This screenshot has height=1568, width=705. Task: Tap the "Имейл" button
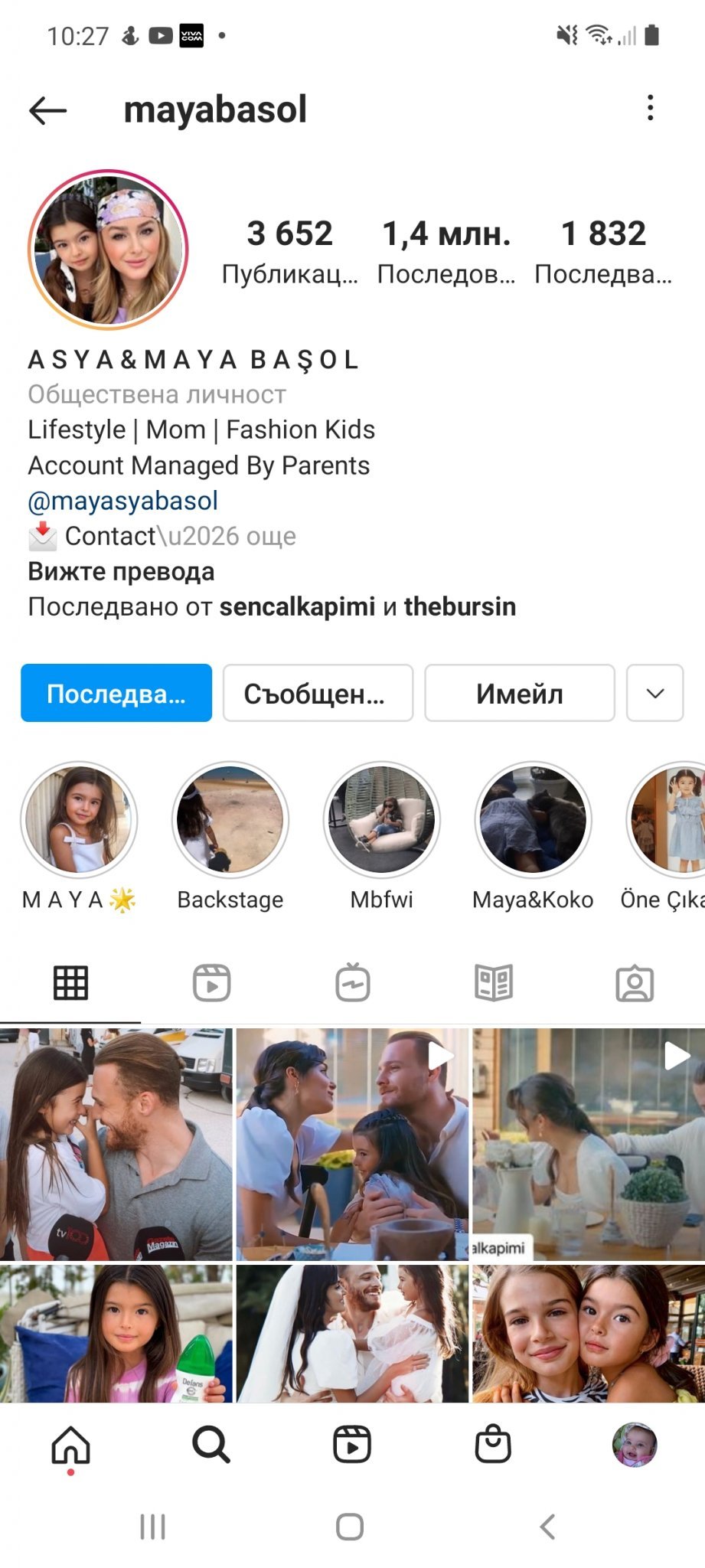point(520,693)
